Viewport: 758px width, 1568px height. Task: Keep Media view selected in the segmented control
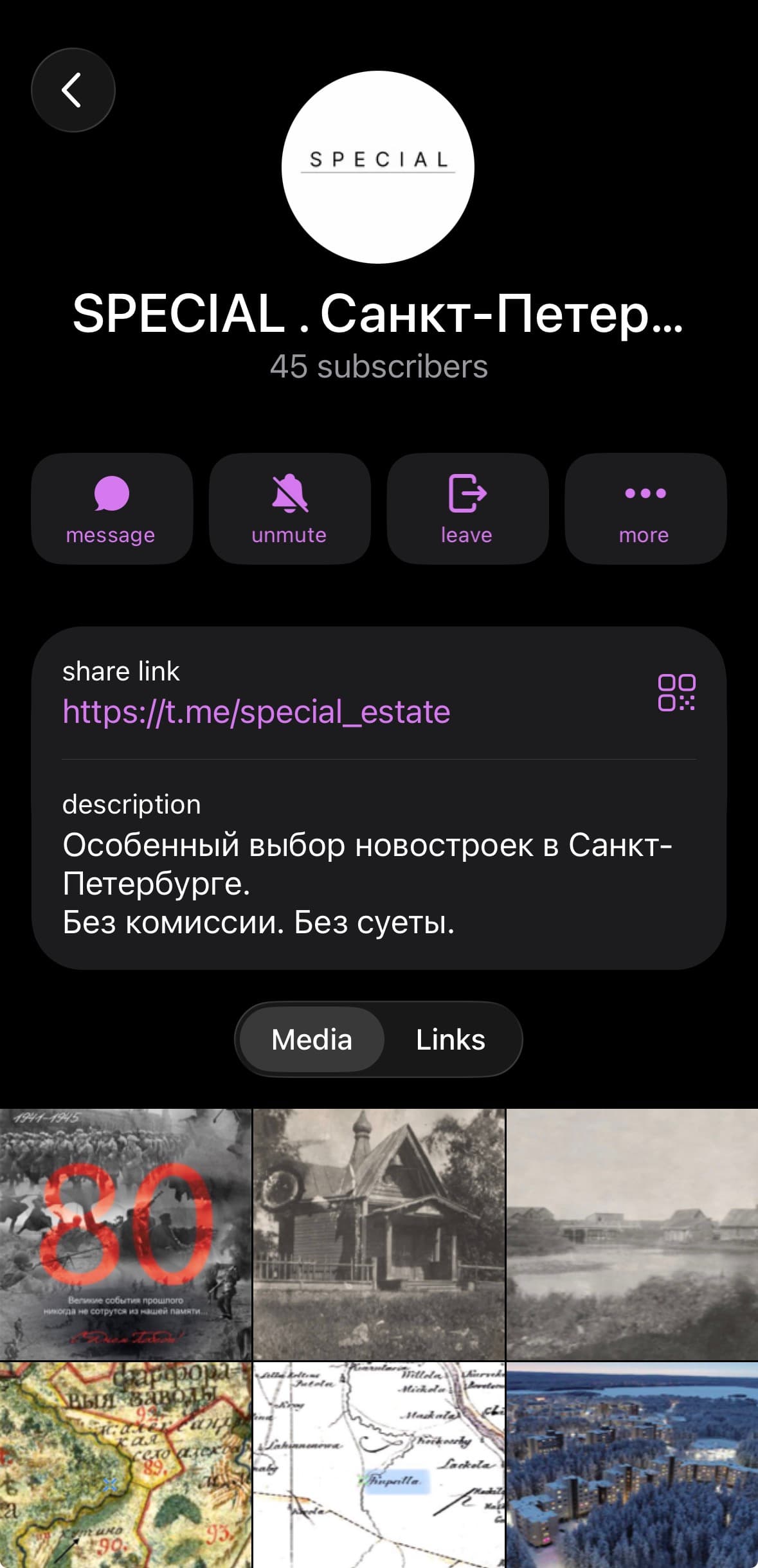pos(311,1039)
